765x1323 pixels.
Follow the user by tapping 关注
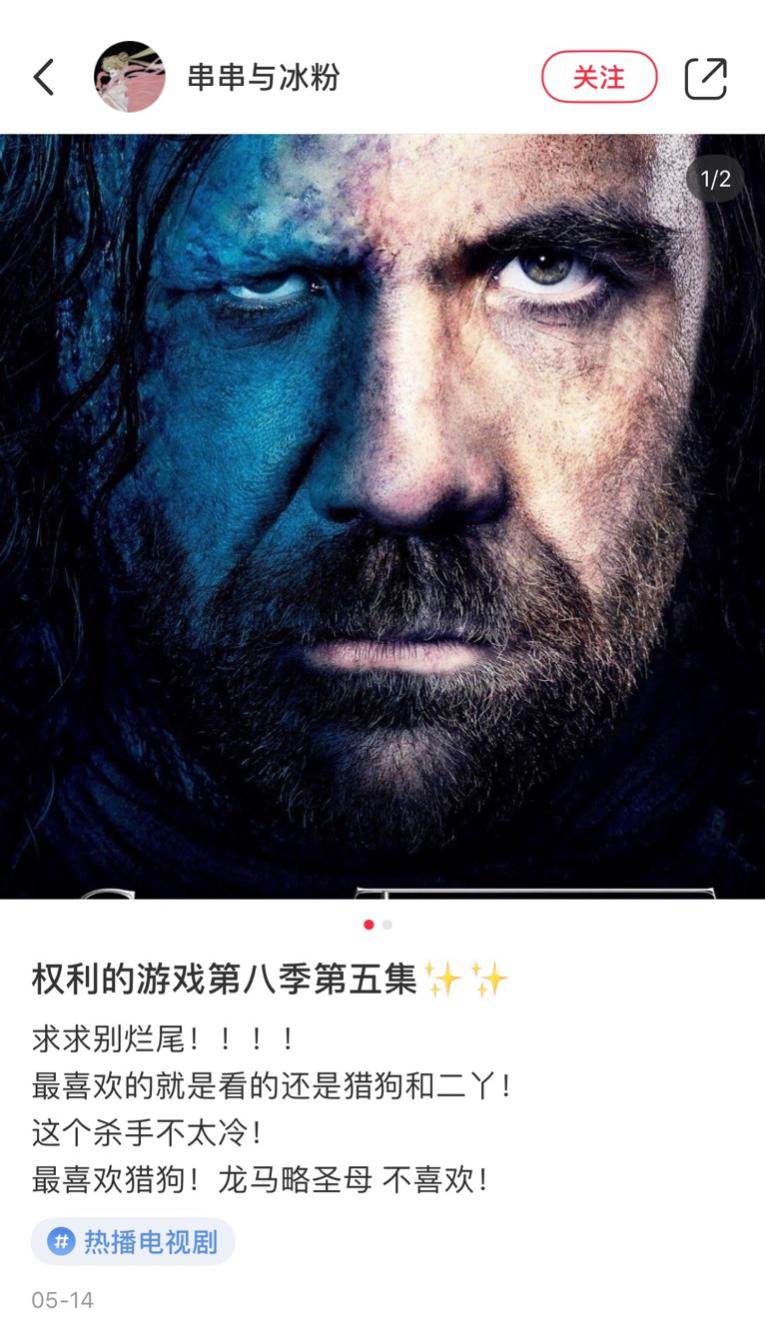tap(598, 75)
